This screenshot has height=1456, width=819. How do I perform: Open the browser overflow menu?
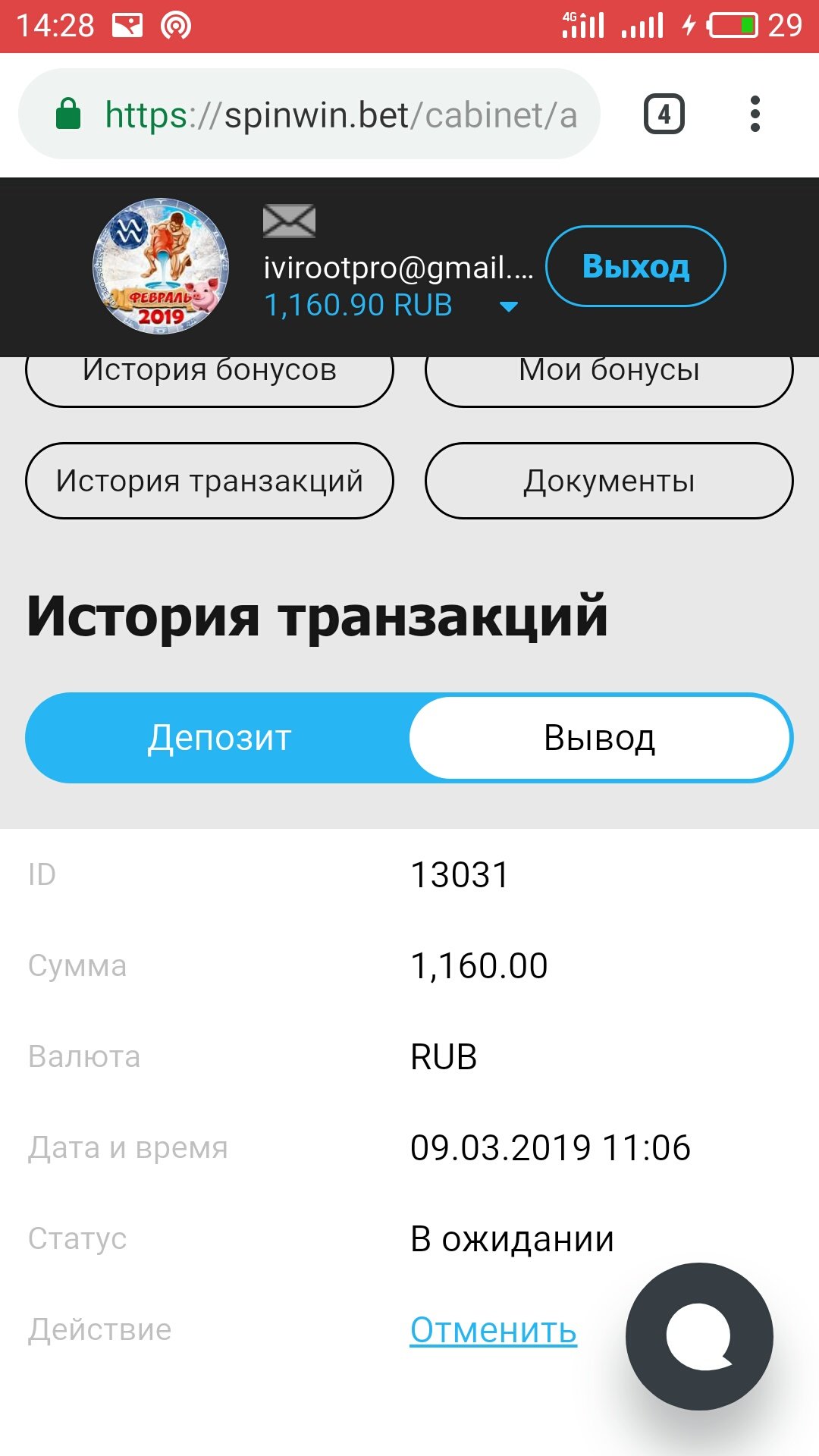(754, 115)
